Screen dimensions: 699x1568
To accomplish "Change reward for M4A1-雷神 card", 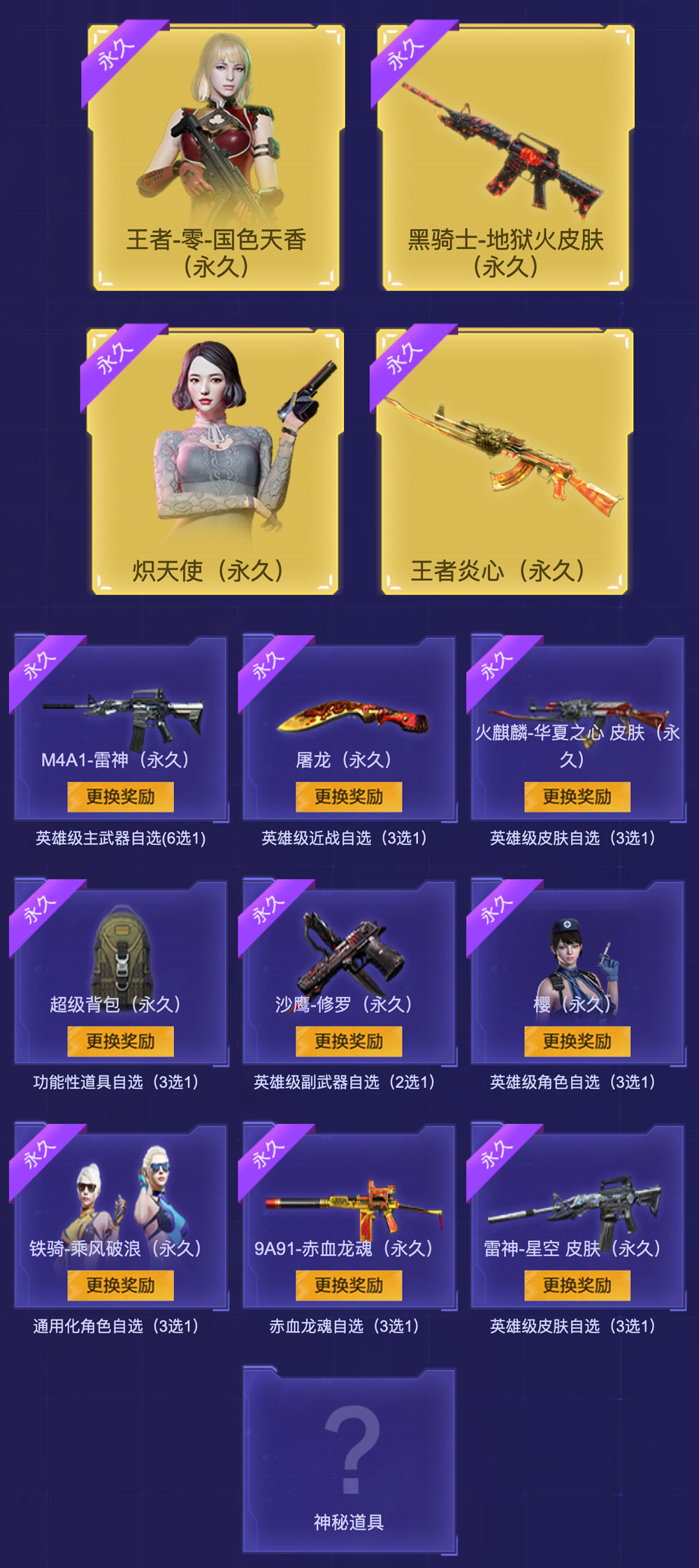I will 120,797.
